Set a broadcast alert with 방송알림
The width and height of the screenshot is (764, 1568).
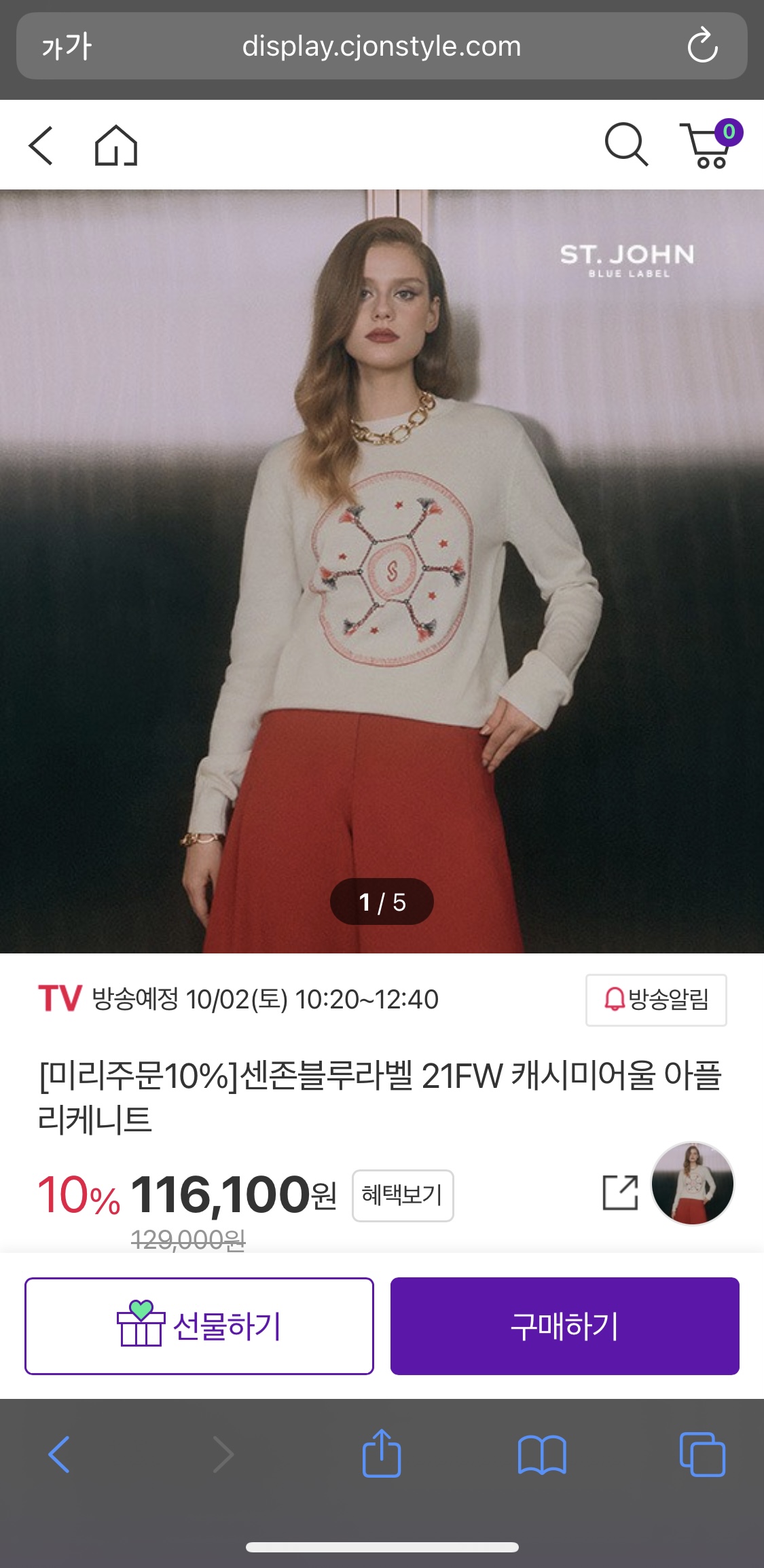pyautogui.click(x=656, y=1000)
